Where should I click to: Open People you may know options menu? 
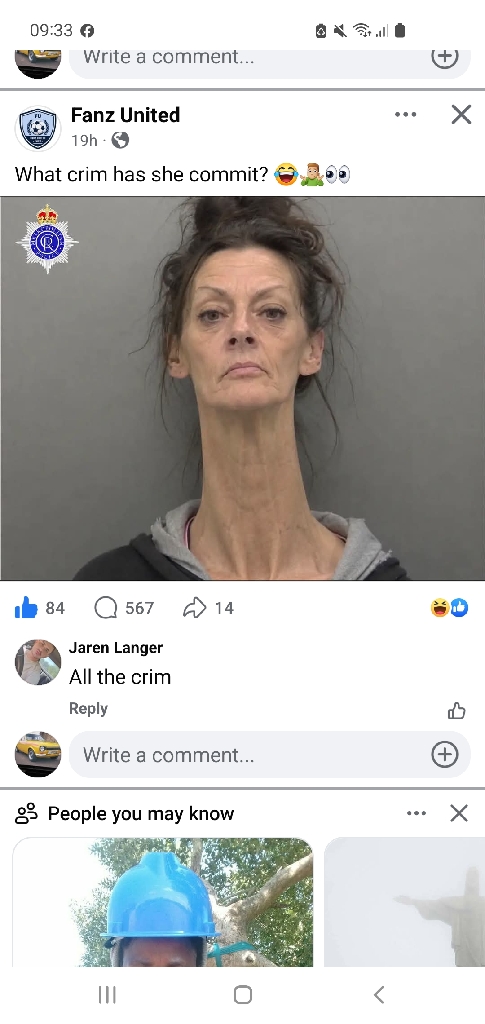click(x=416, y=813)
